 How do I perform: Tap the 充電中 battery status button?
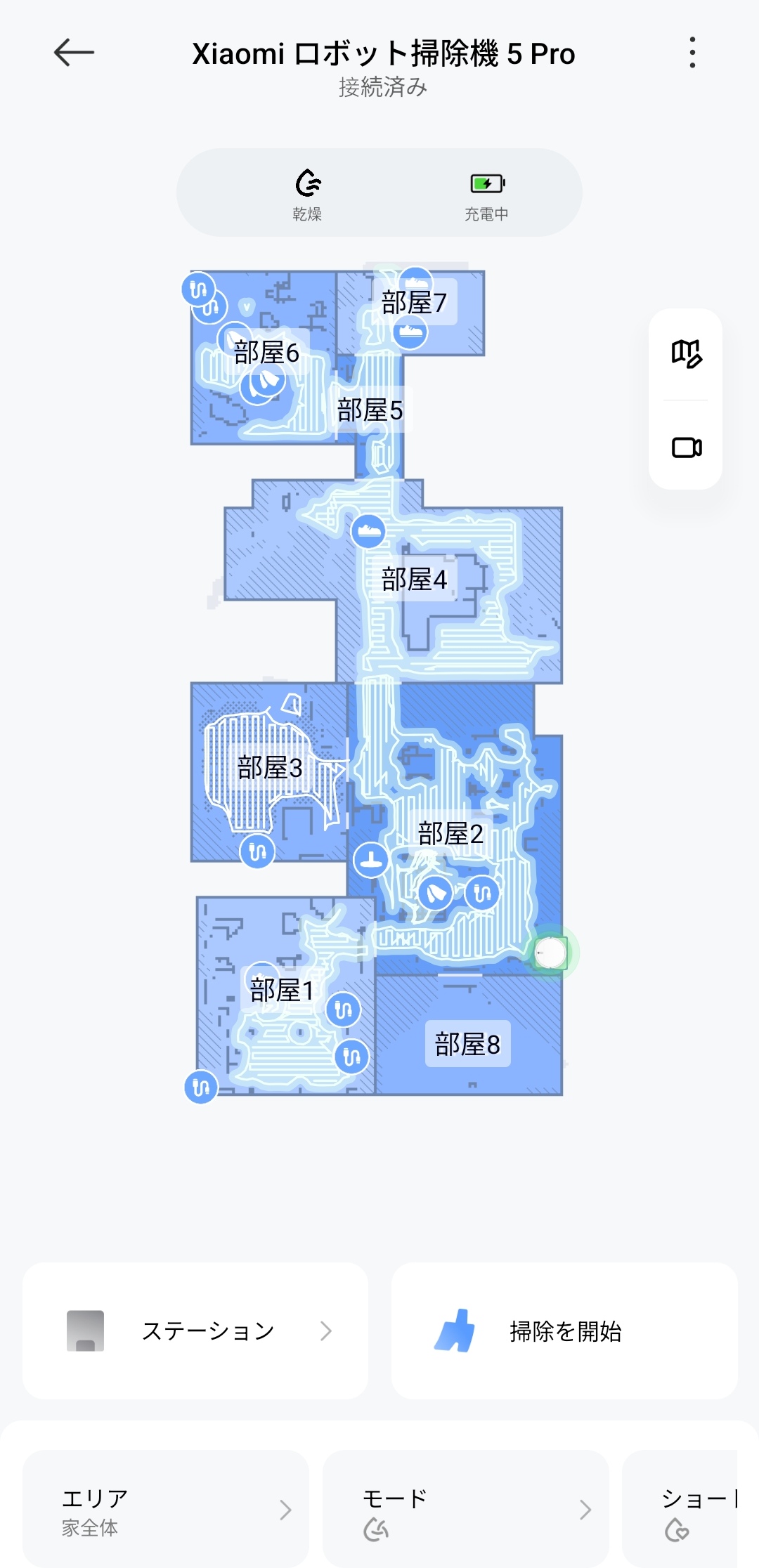coord(486,194)
